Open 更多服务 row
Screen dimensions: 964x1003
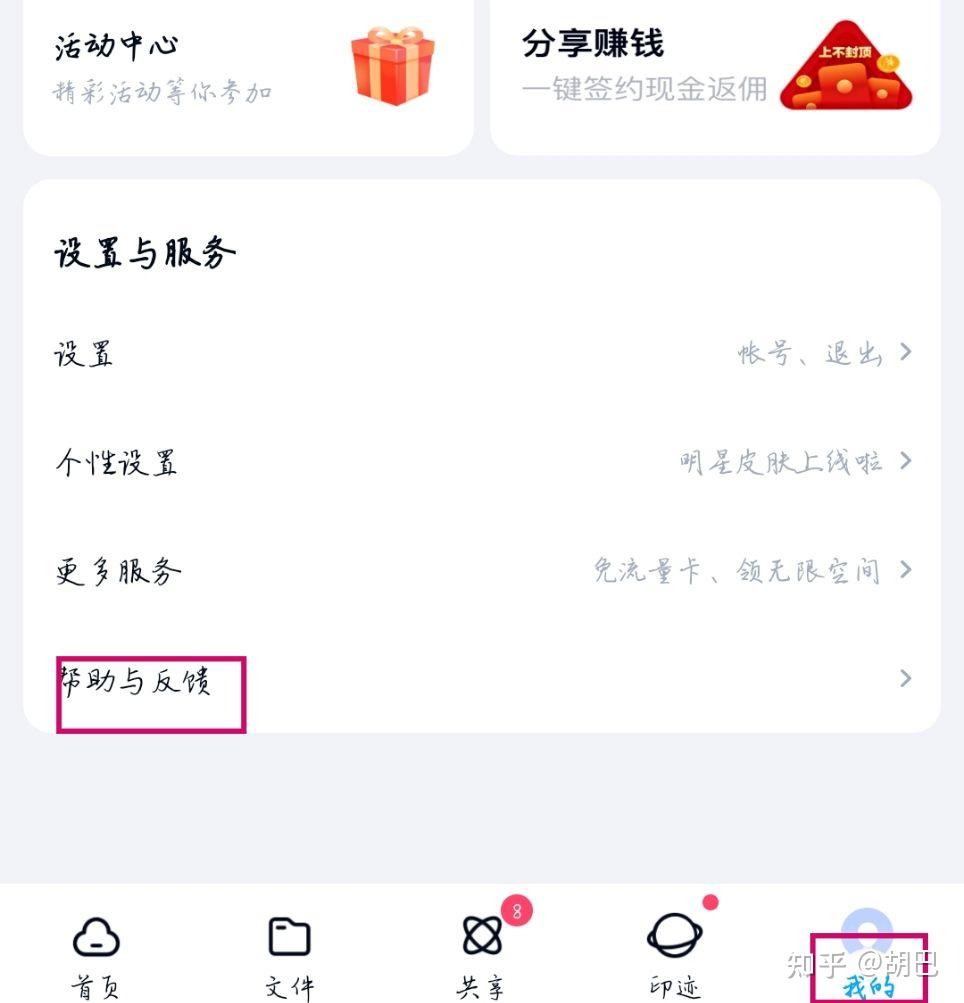coord(482,570)
